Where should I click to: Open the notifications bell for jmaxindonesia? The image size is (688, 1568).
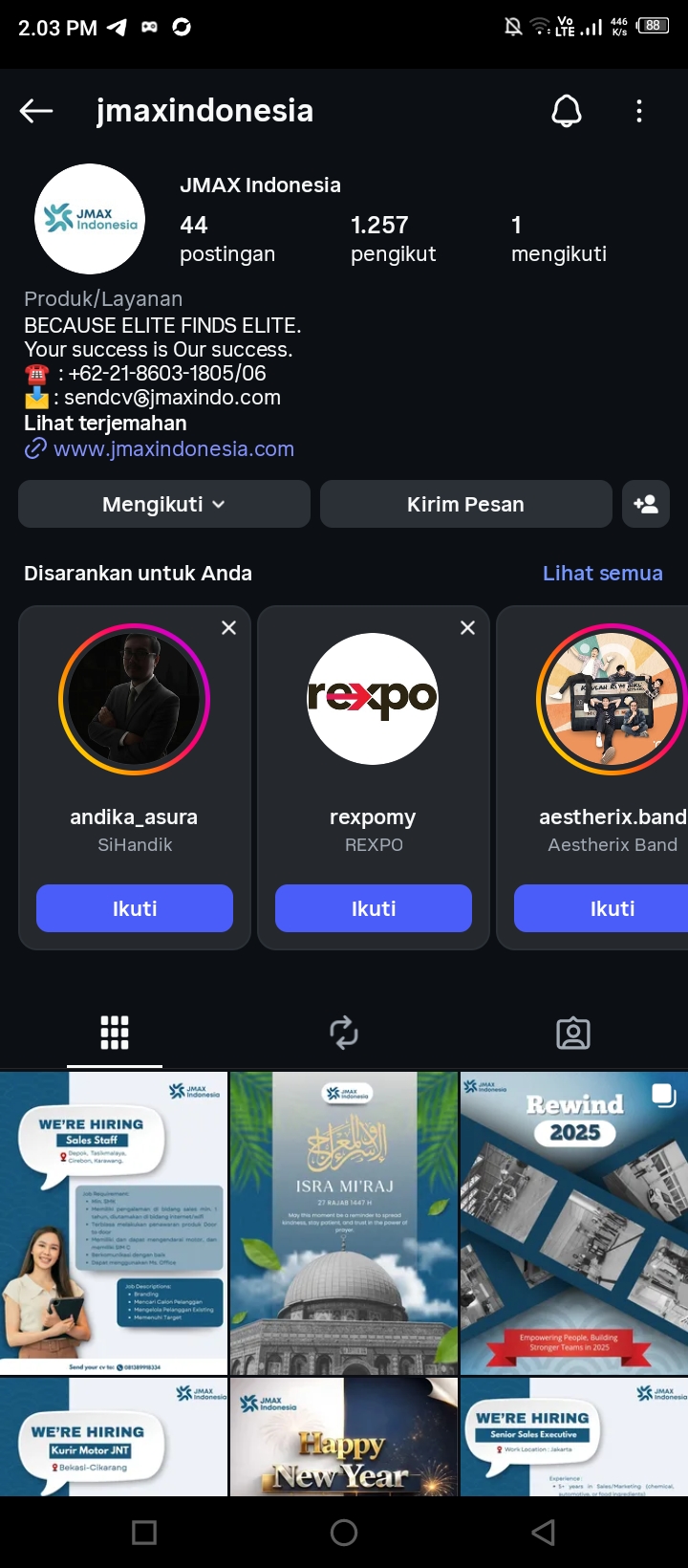click(567, 111)
